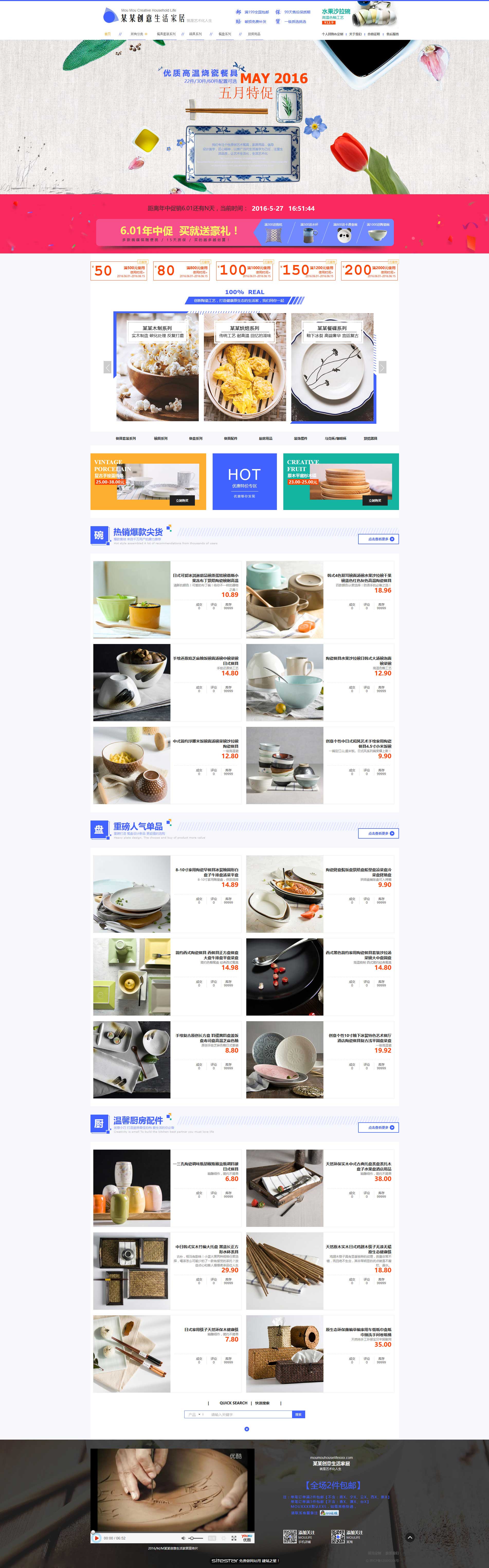
Task: View more in 热销爆款尖货 section
Action: point(378,539)
